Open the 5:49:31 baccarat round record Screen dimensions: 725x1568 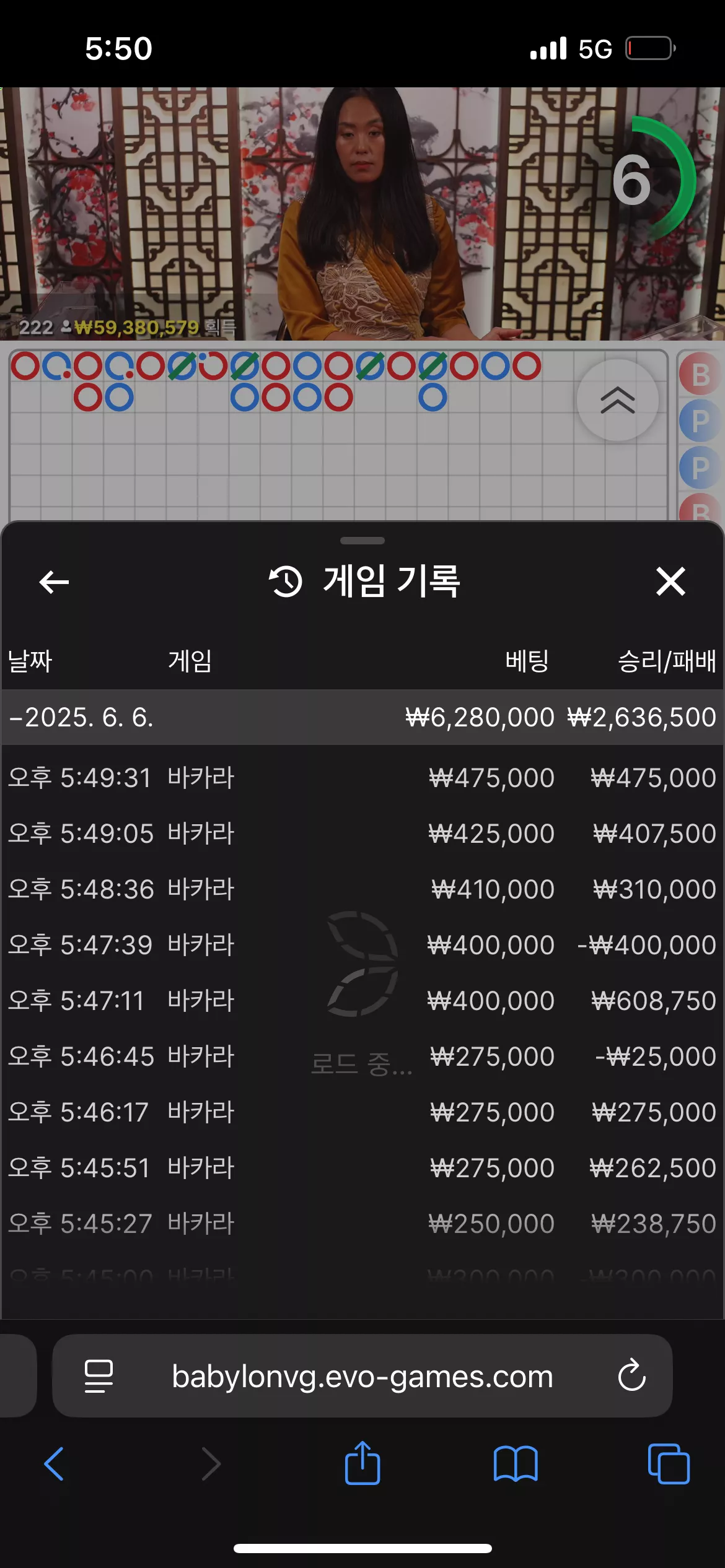point(362,778)
